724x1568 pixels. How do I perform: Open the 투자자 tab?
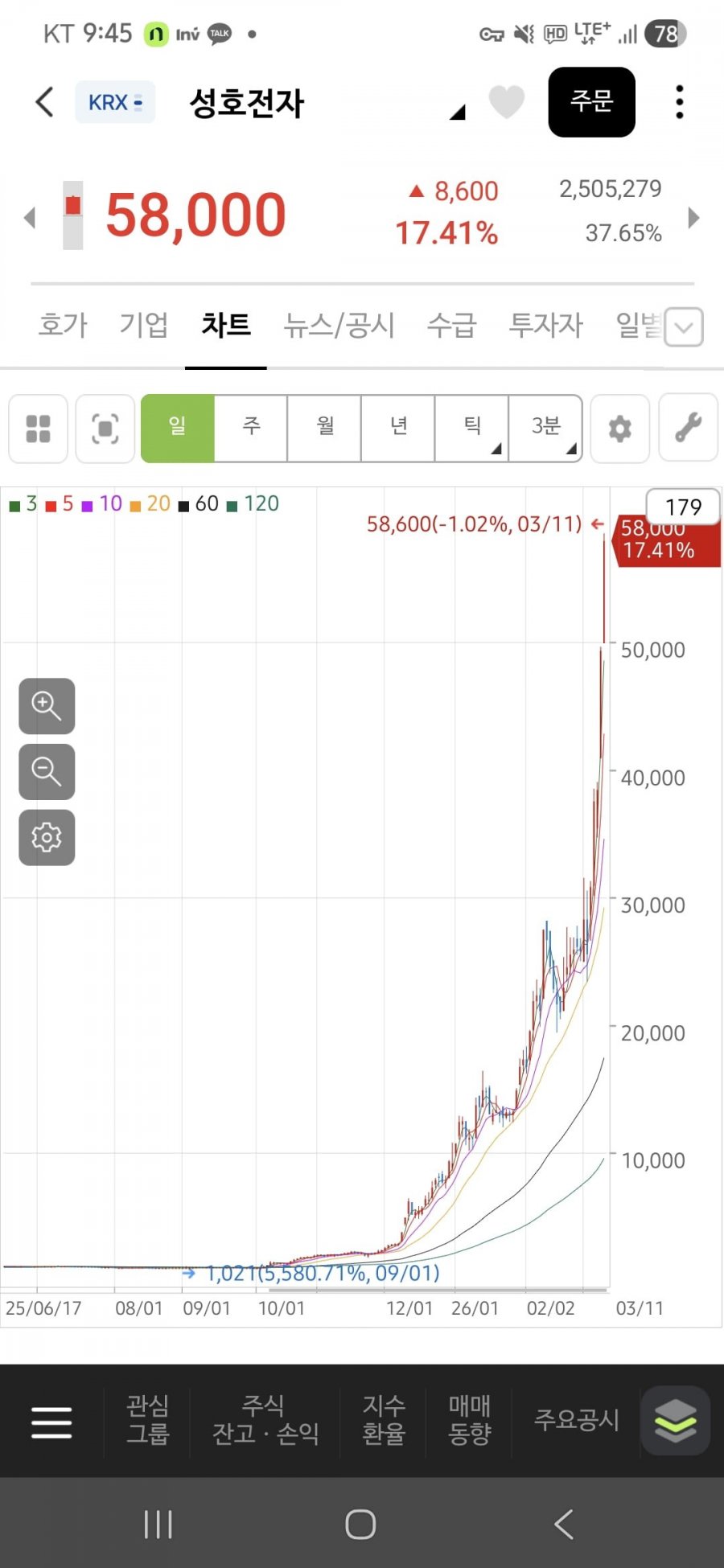[x=545, y=325]
